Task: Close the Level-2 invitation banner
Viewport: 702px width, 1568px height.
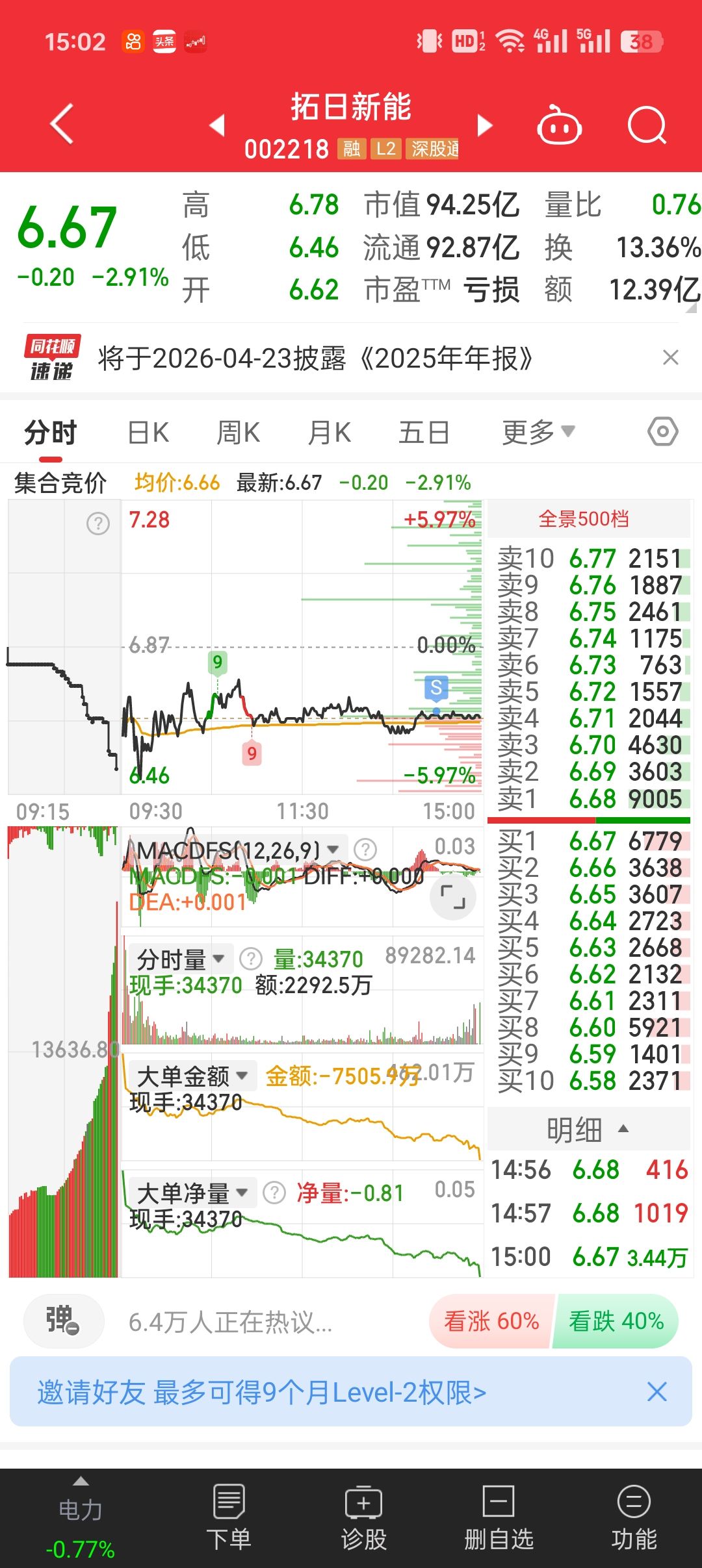Action: tap(657, 1392)
